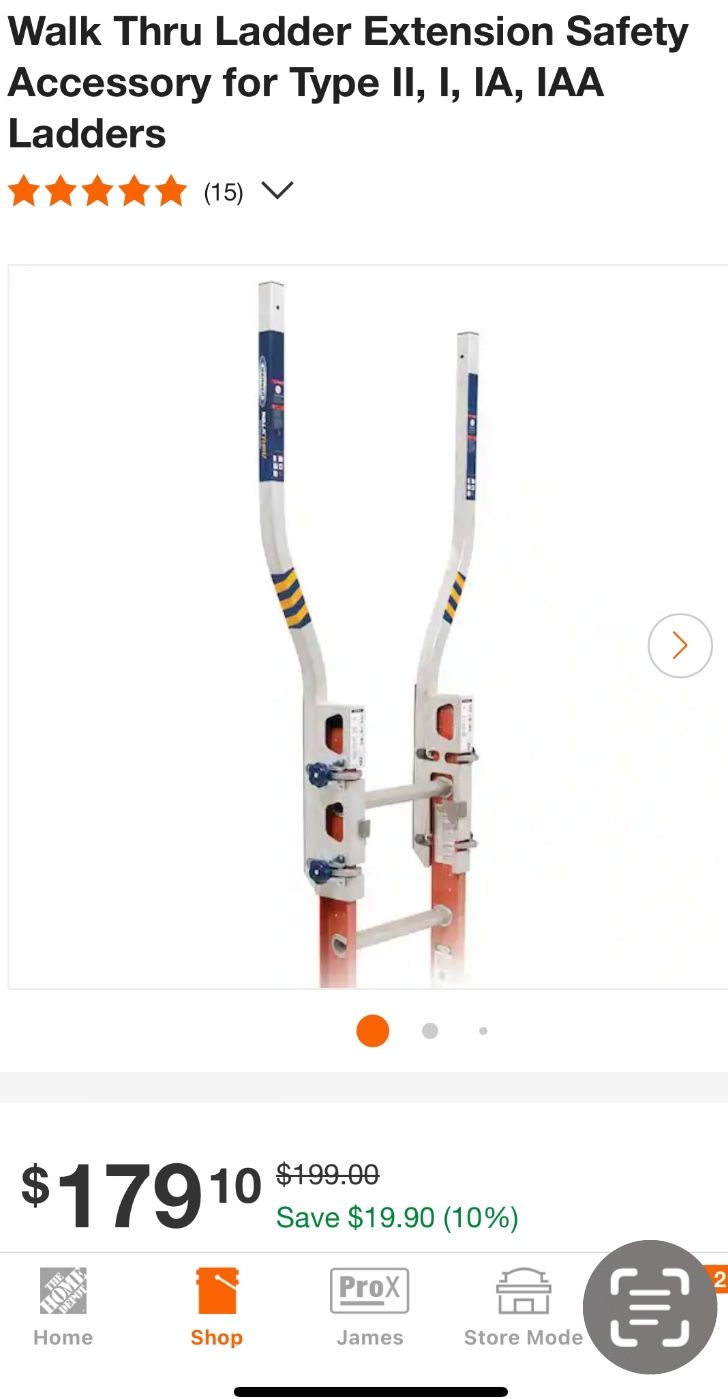Select the third carousel dot
Viewport: 728px width, 1399px height.
point(483,1031)
